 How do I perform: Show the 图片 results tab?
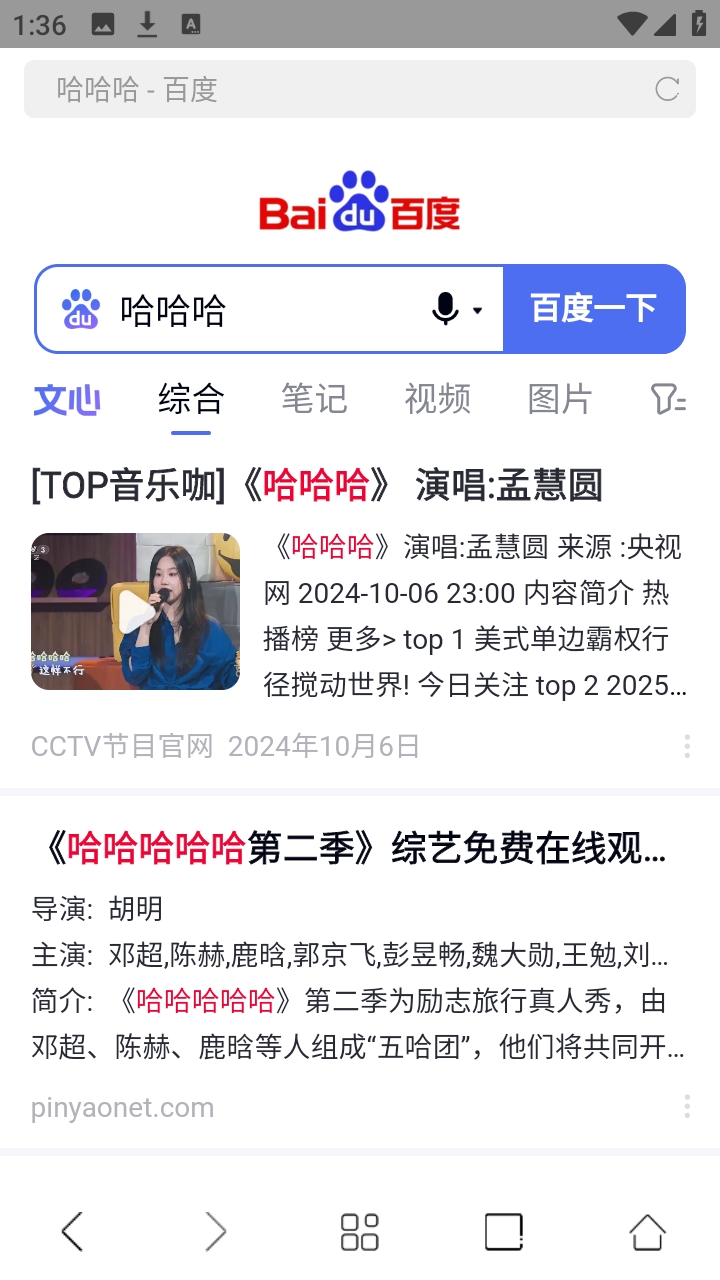point(560,400)
